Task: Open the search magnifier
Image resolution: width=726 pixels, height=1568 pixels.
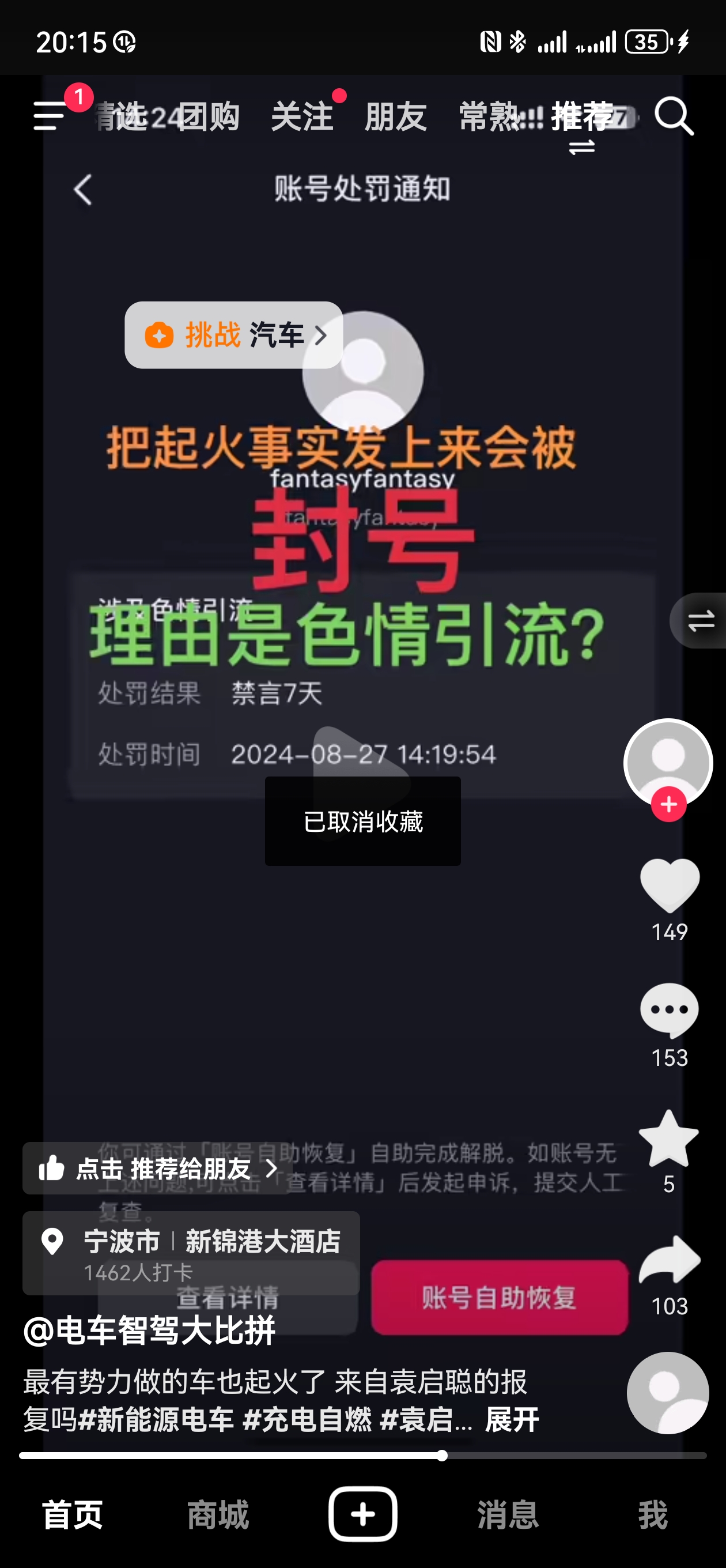Action: [x=674, y=115]
